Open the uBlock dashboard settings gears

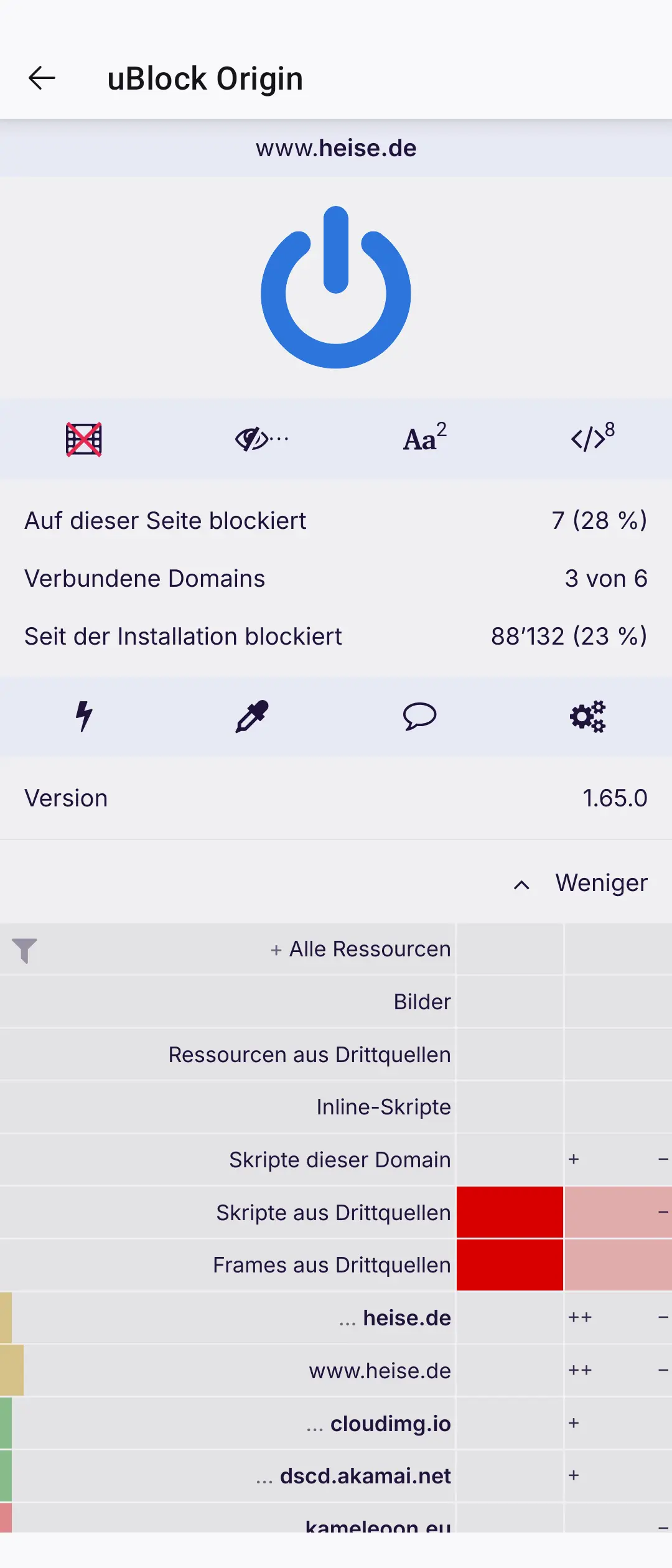tap(588, 716)
